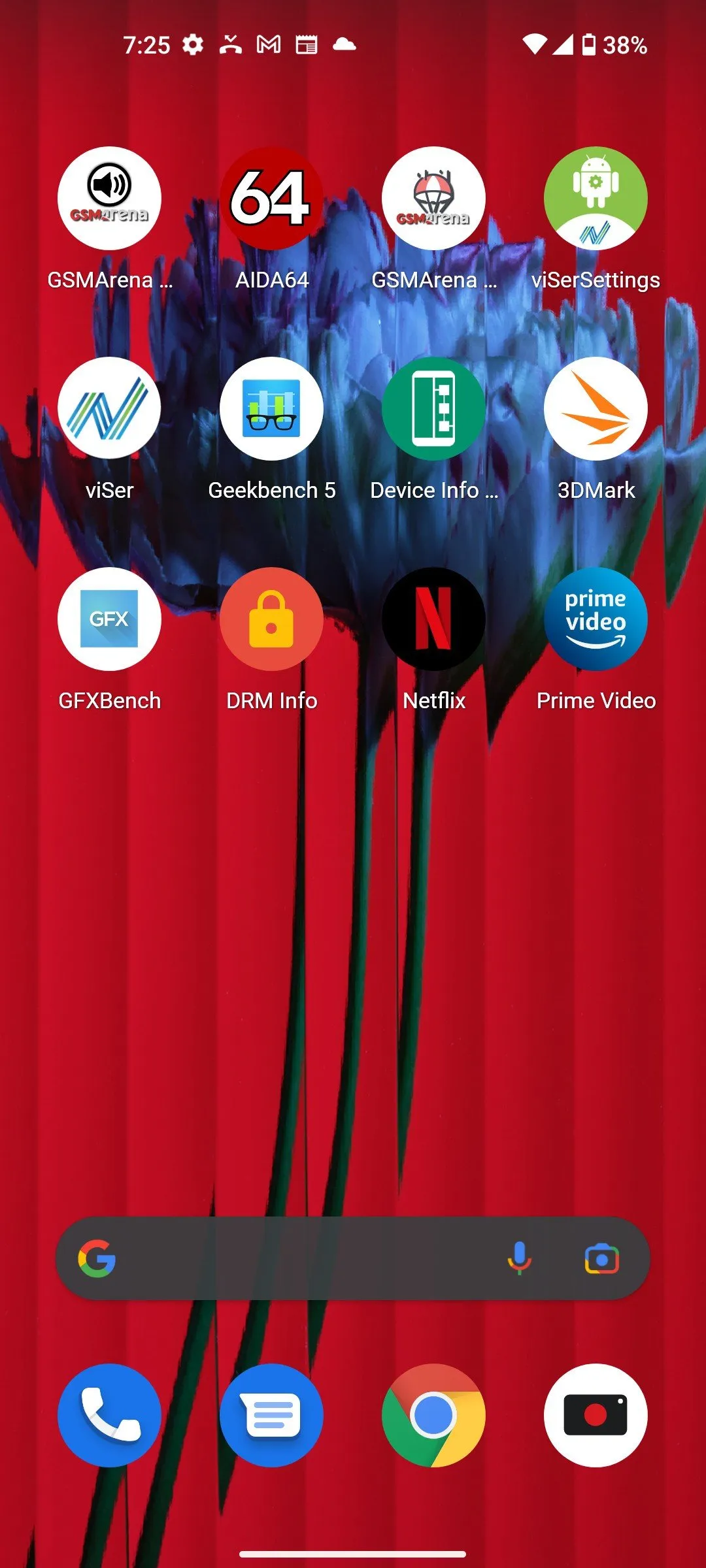Screen dimensions: 706x1568
Task: Start Google voice search microphone
Action: point(520,1258)
